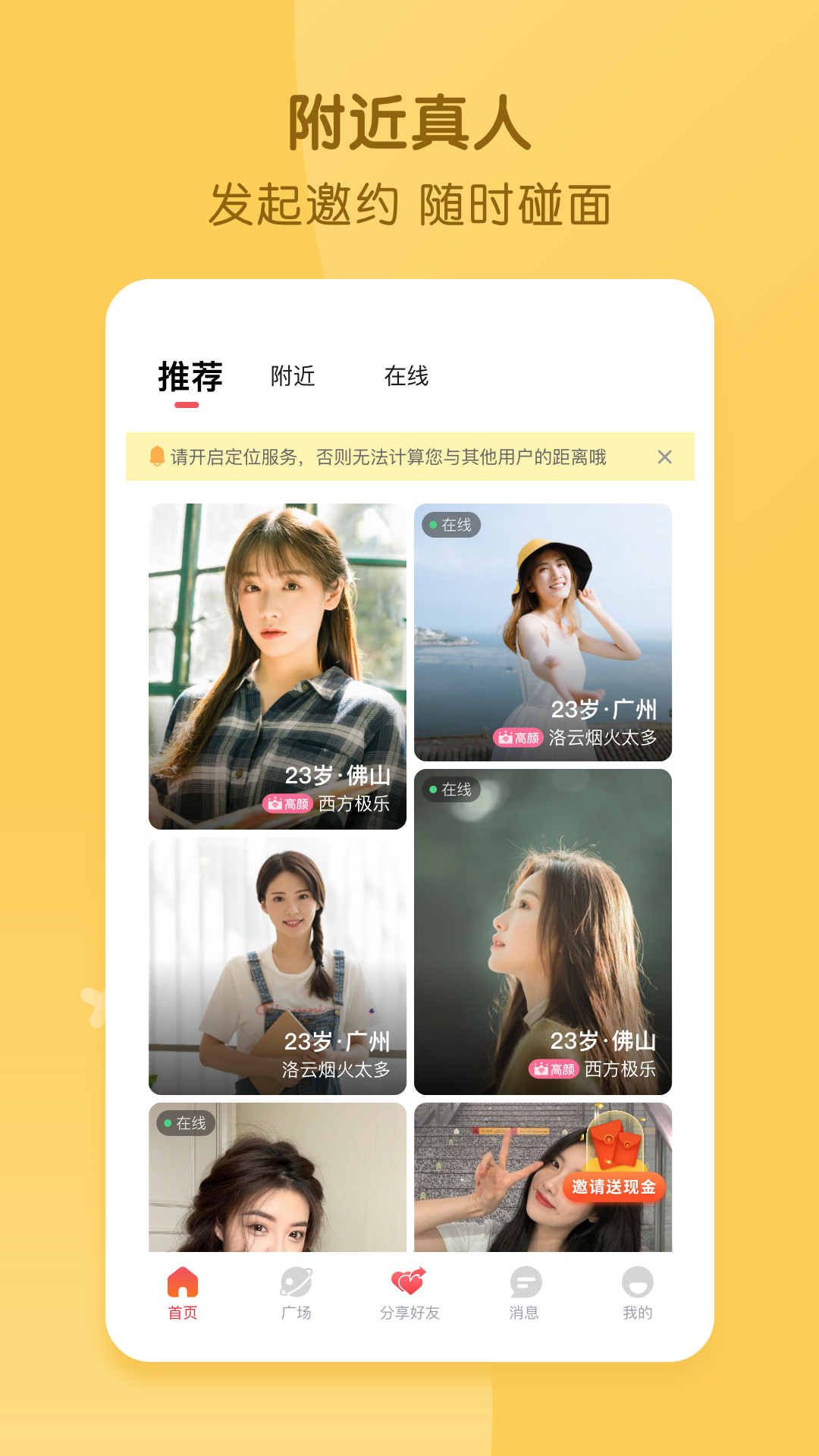Switch to the 在线 tab
819x1456 pixels.
click(407, 373)
